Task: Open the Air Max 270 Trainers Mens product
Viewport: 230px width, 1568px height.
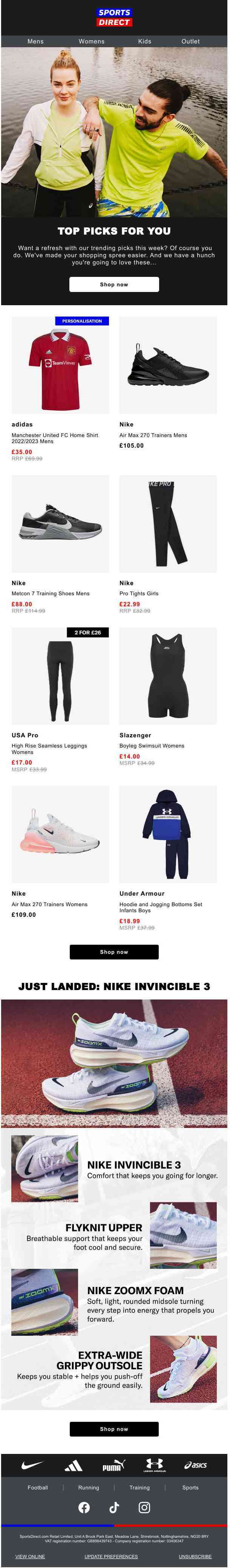Action: point(167,365)
